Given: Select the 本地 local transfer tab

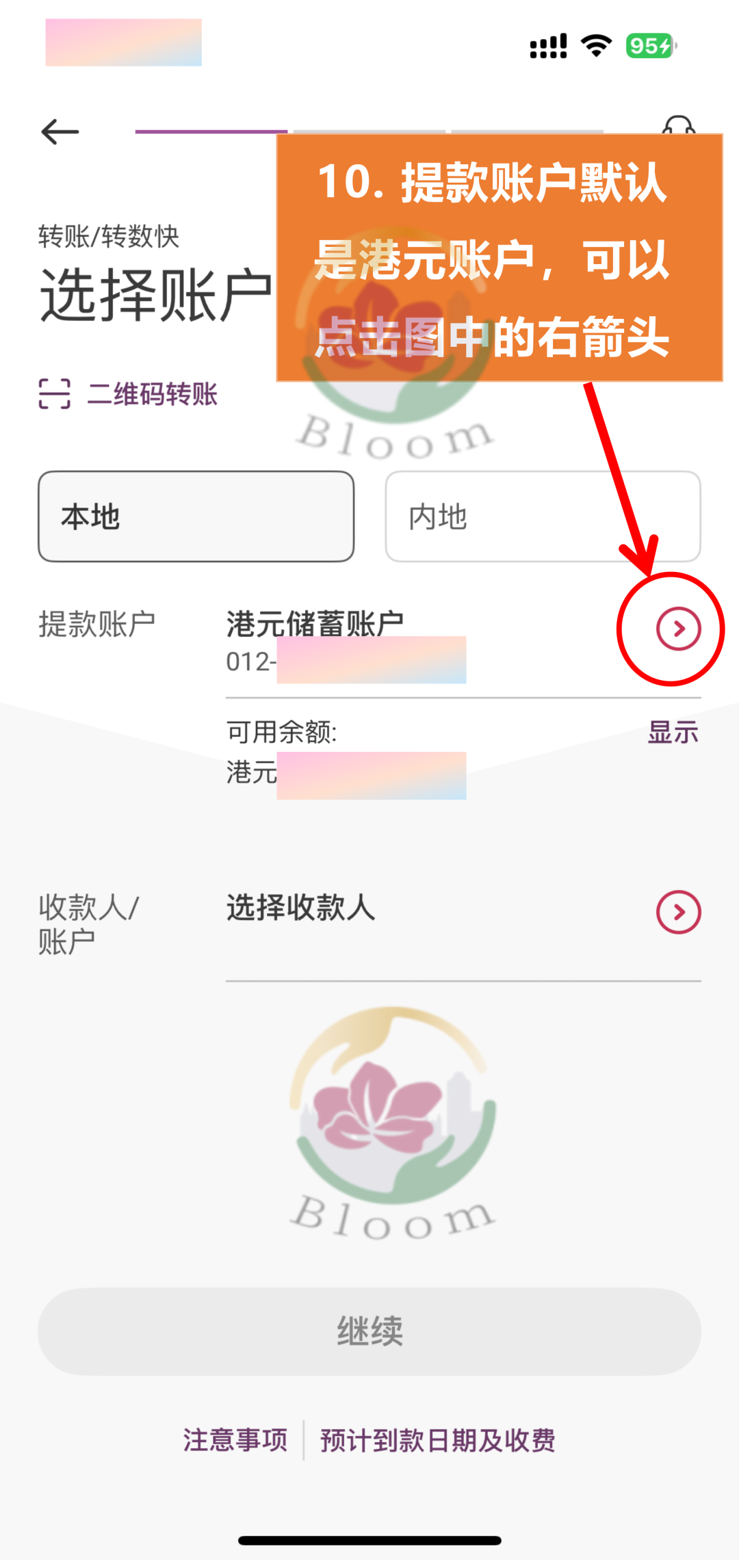Looking at the screenshot, I should pos(196,517).
